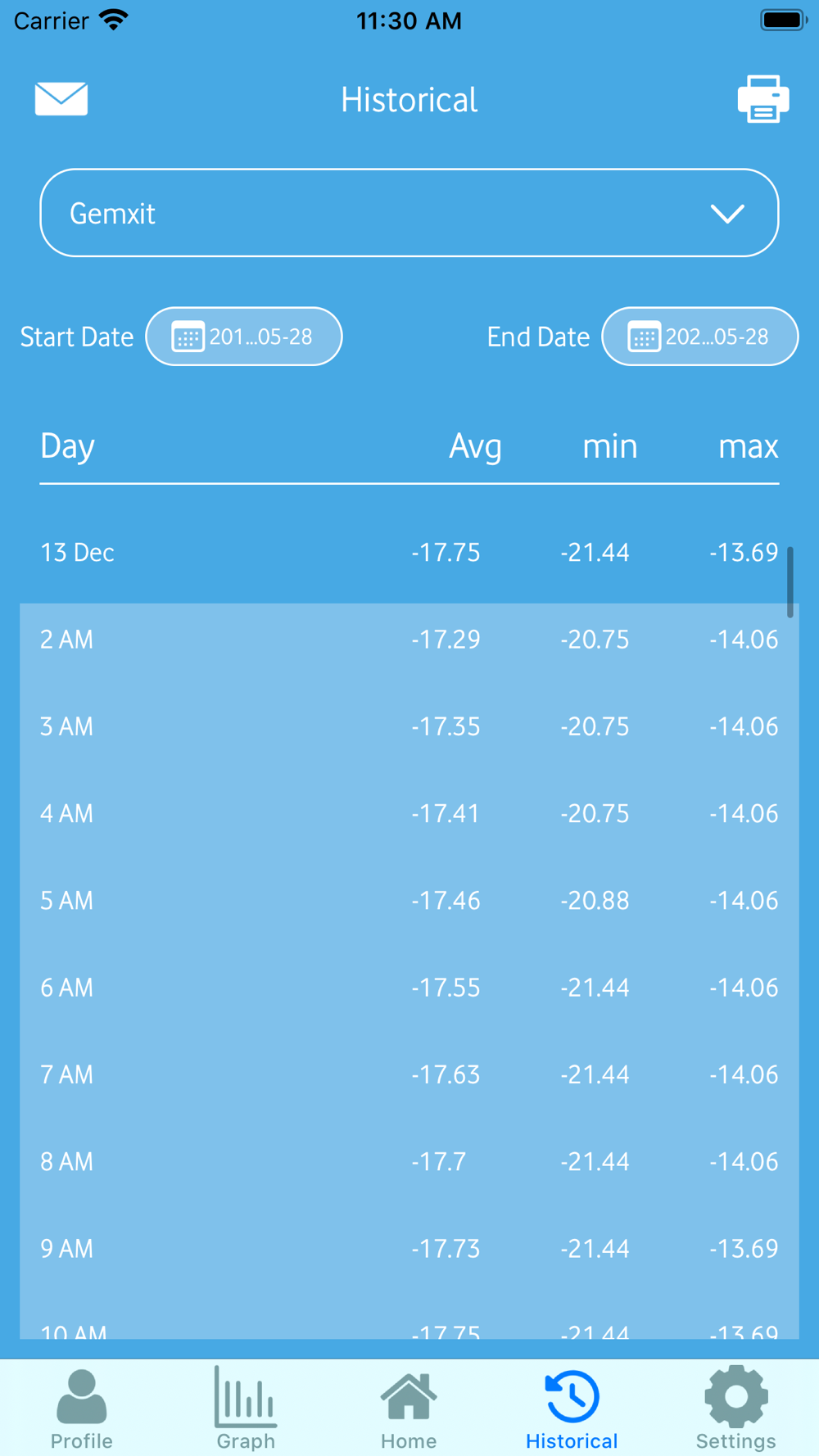This screenshot has width=819, height=1456.
Task: Open the End Date picker
Action: click(700, 337)
